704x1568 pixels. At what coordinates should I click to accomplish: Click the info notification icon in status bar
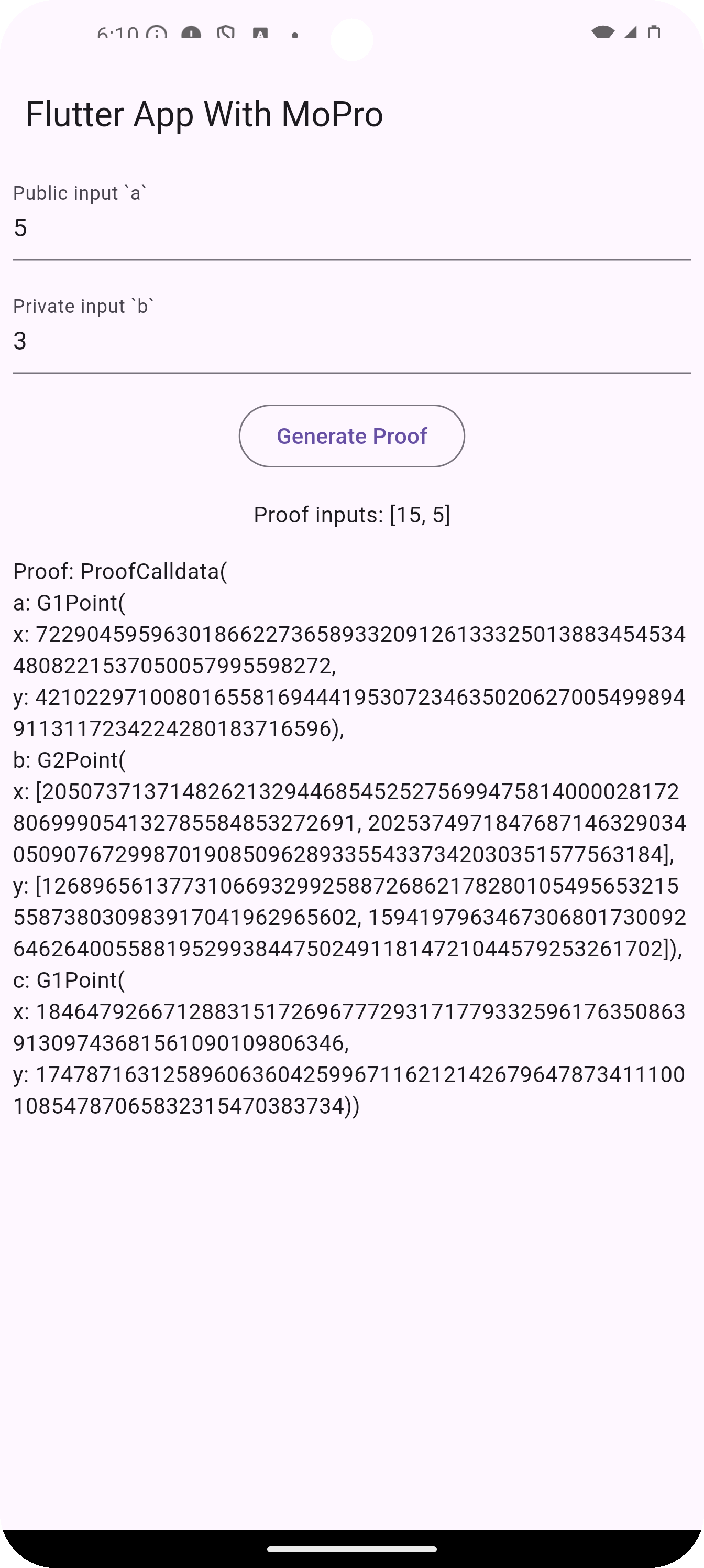pos(157,34)
